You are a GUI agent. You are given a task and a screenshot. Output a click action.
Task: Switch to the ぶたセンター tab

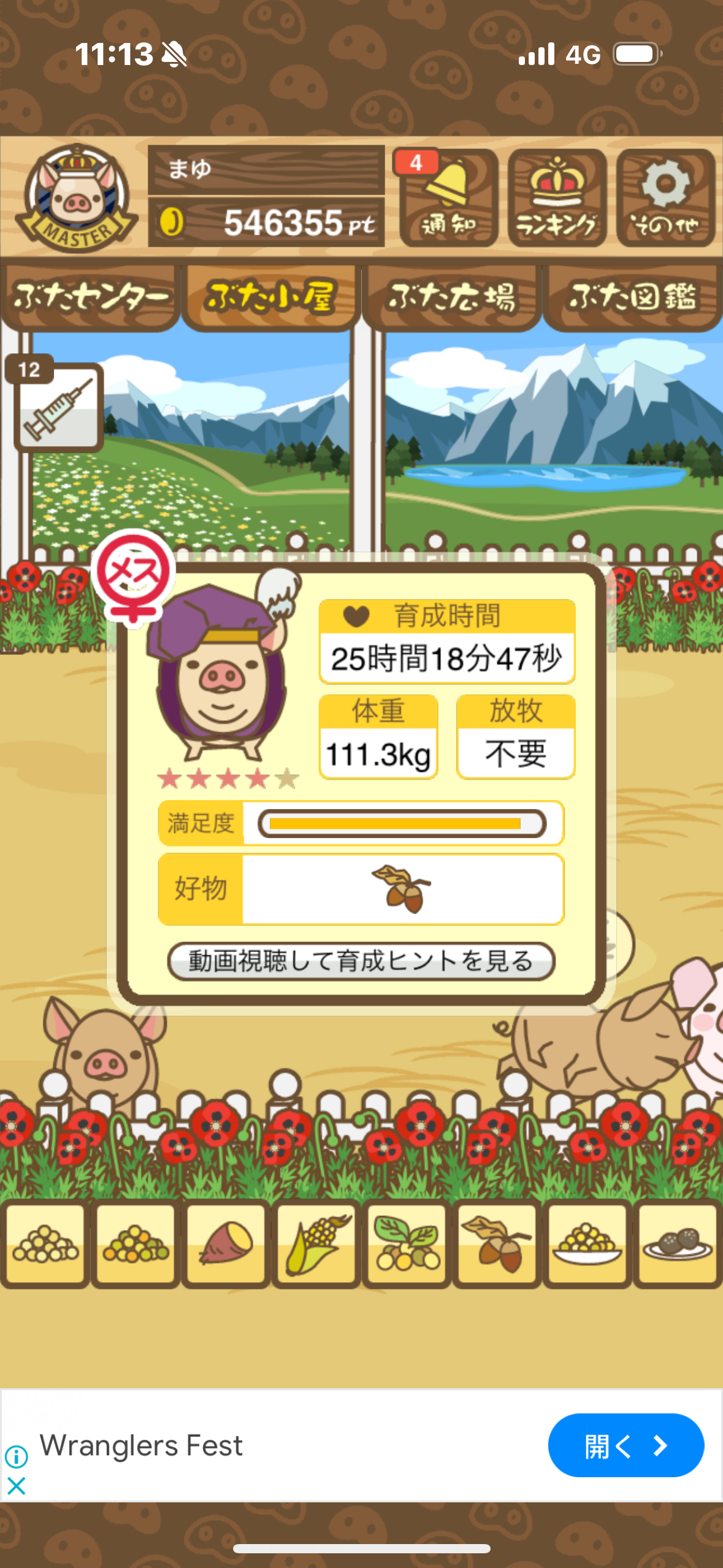[x=90, y=298]
